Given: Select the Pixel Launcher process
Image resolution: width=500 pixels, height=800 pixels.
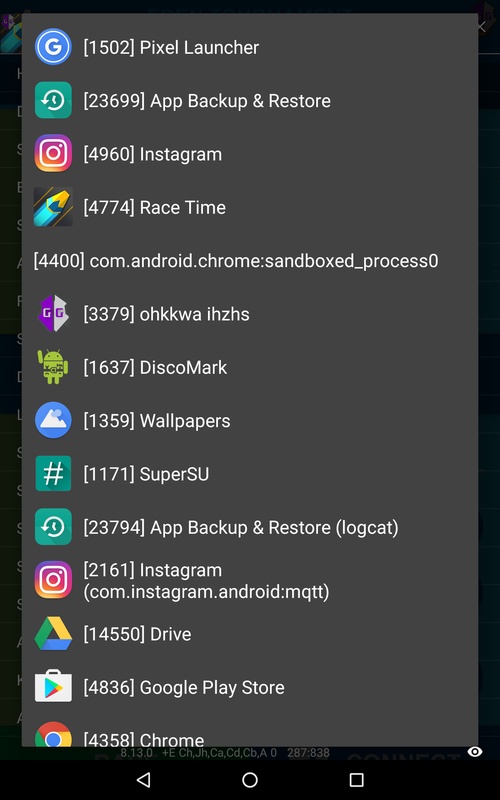Looking at the screenshot, I should click(x=249, y=47).
